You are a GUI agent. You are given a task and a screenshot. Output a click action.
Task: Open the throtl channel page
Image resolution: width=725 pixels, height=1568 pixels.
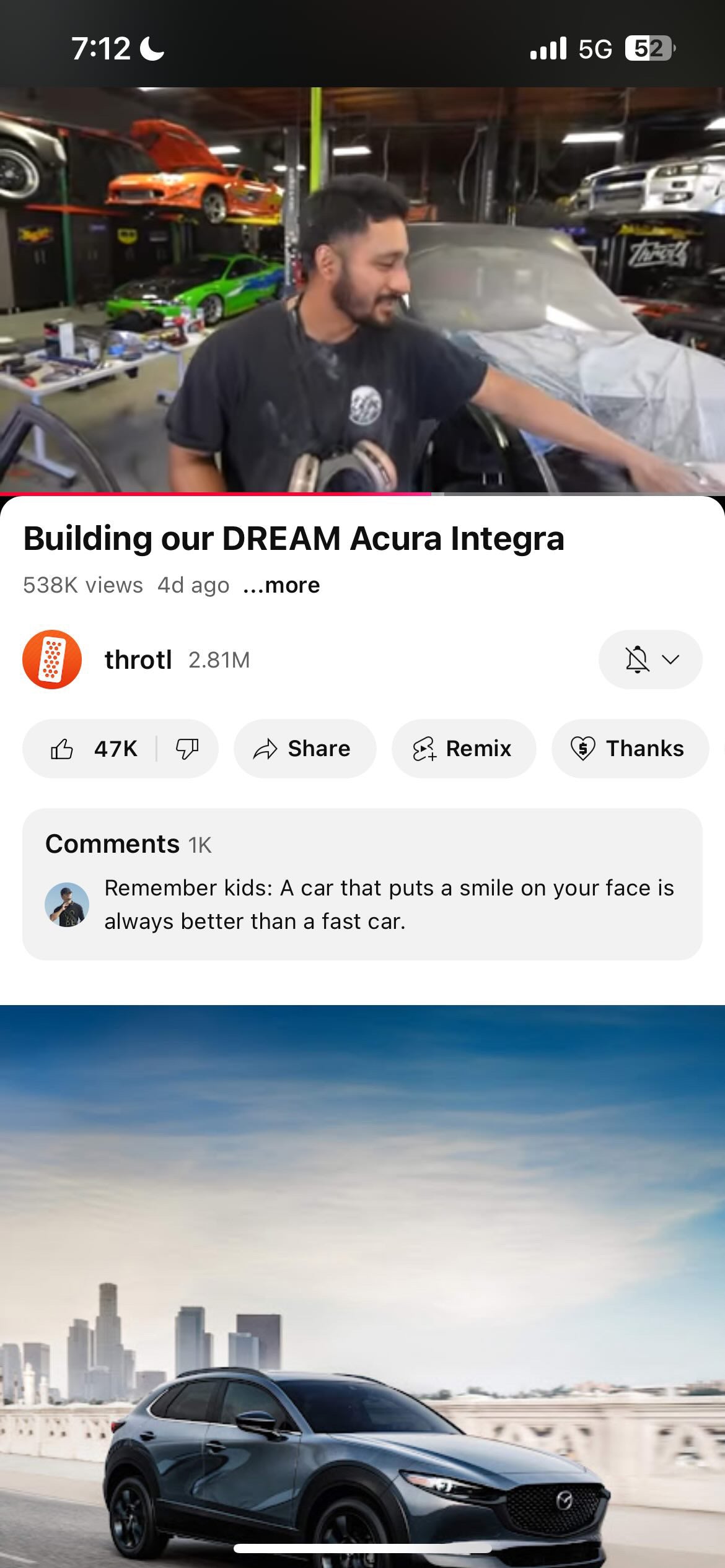[138, 660]
